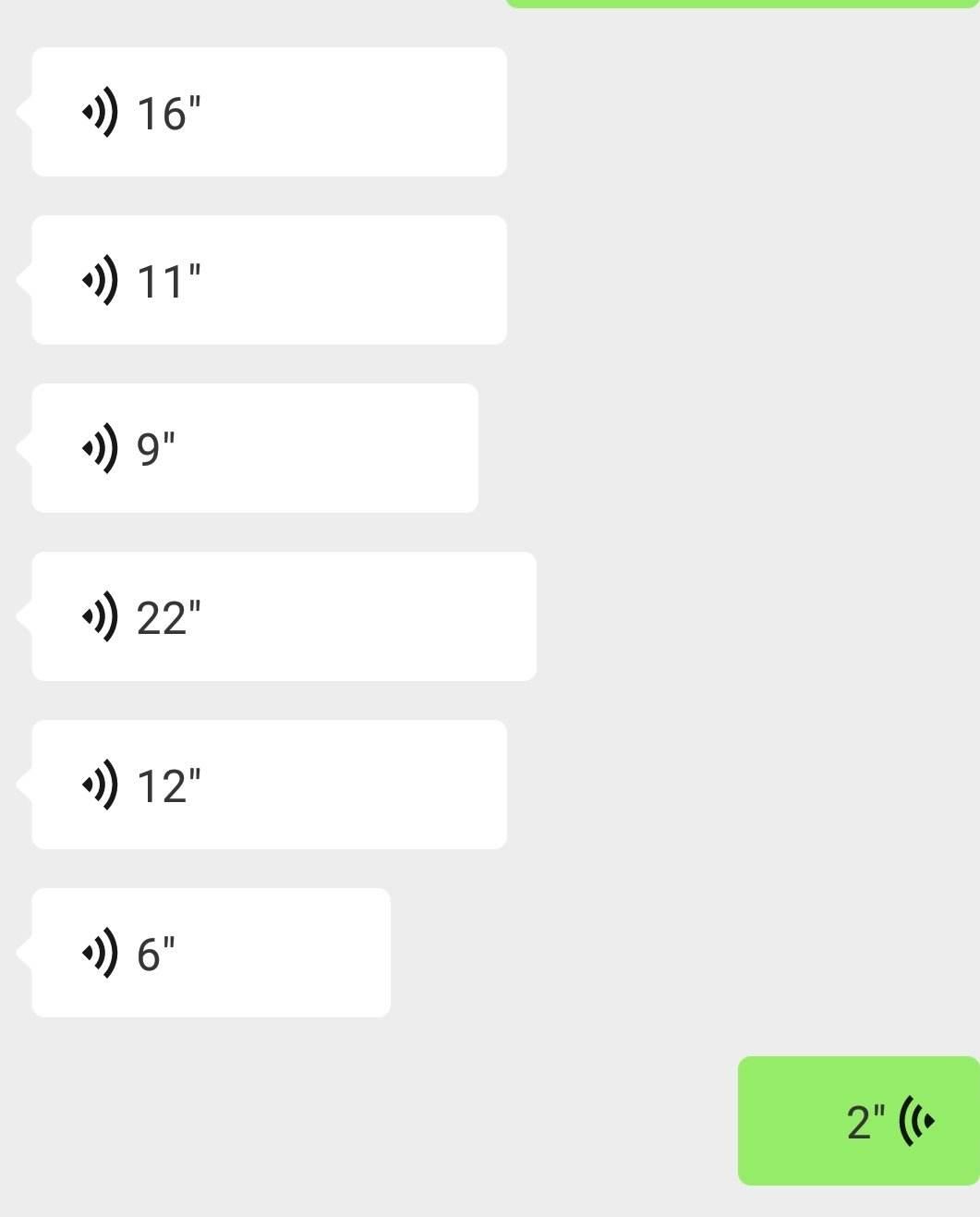Play the 11-second voice message
The height and width of the screenshot is (1217, 980).
click(x=268, y=280)
